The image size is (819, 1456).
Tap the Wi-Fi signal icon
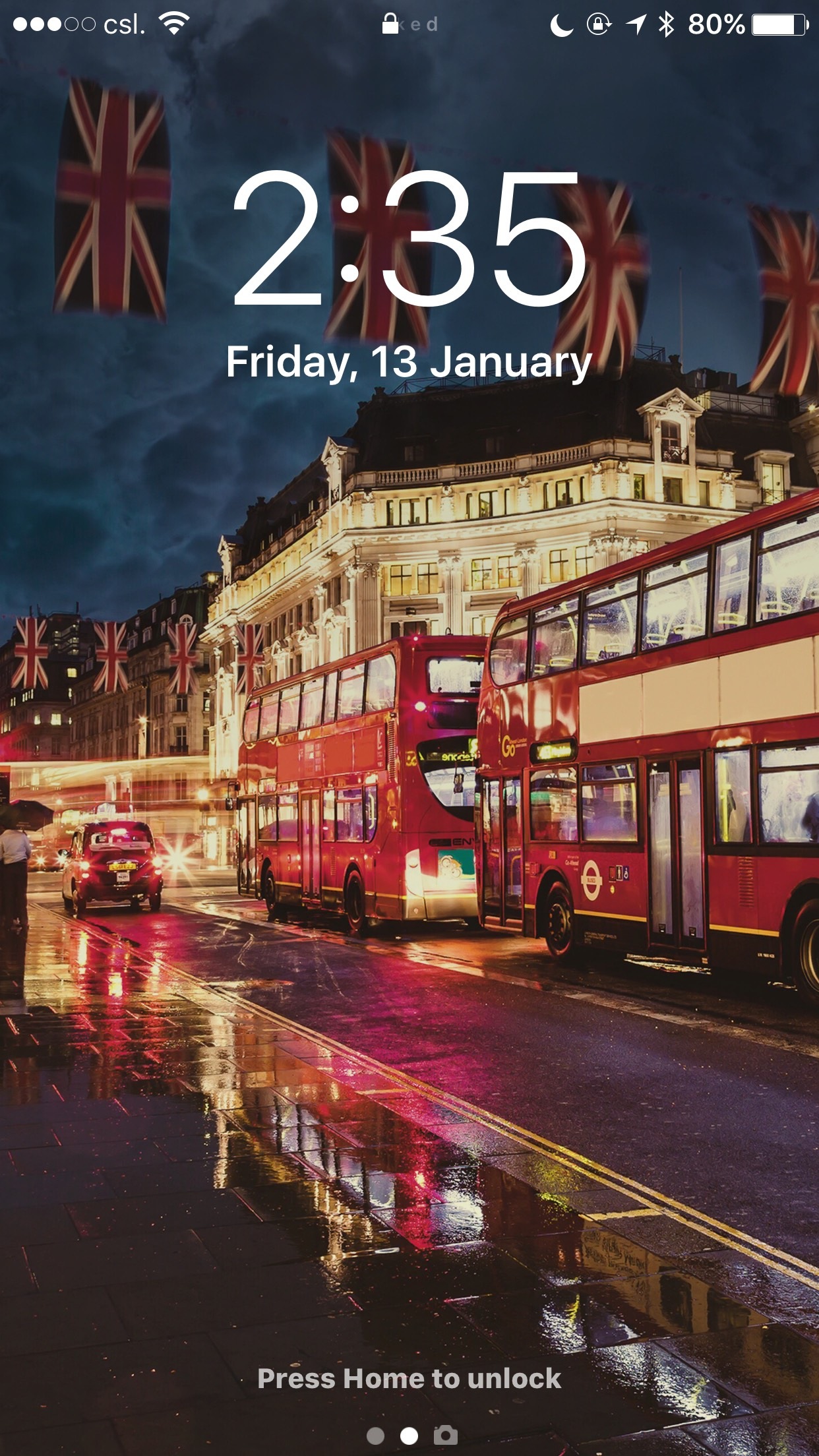click(176, 23)
